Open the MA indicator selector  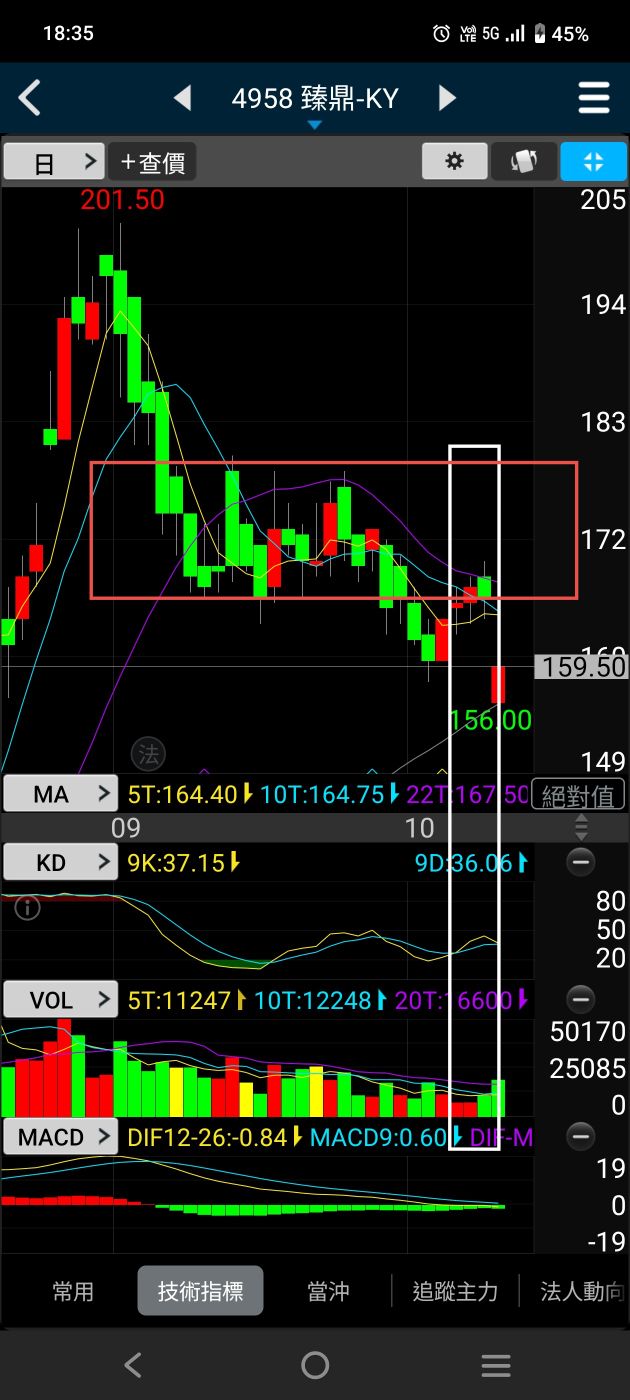click(60, 795)
